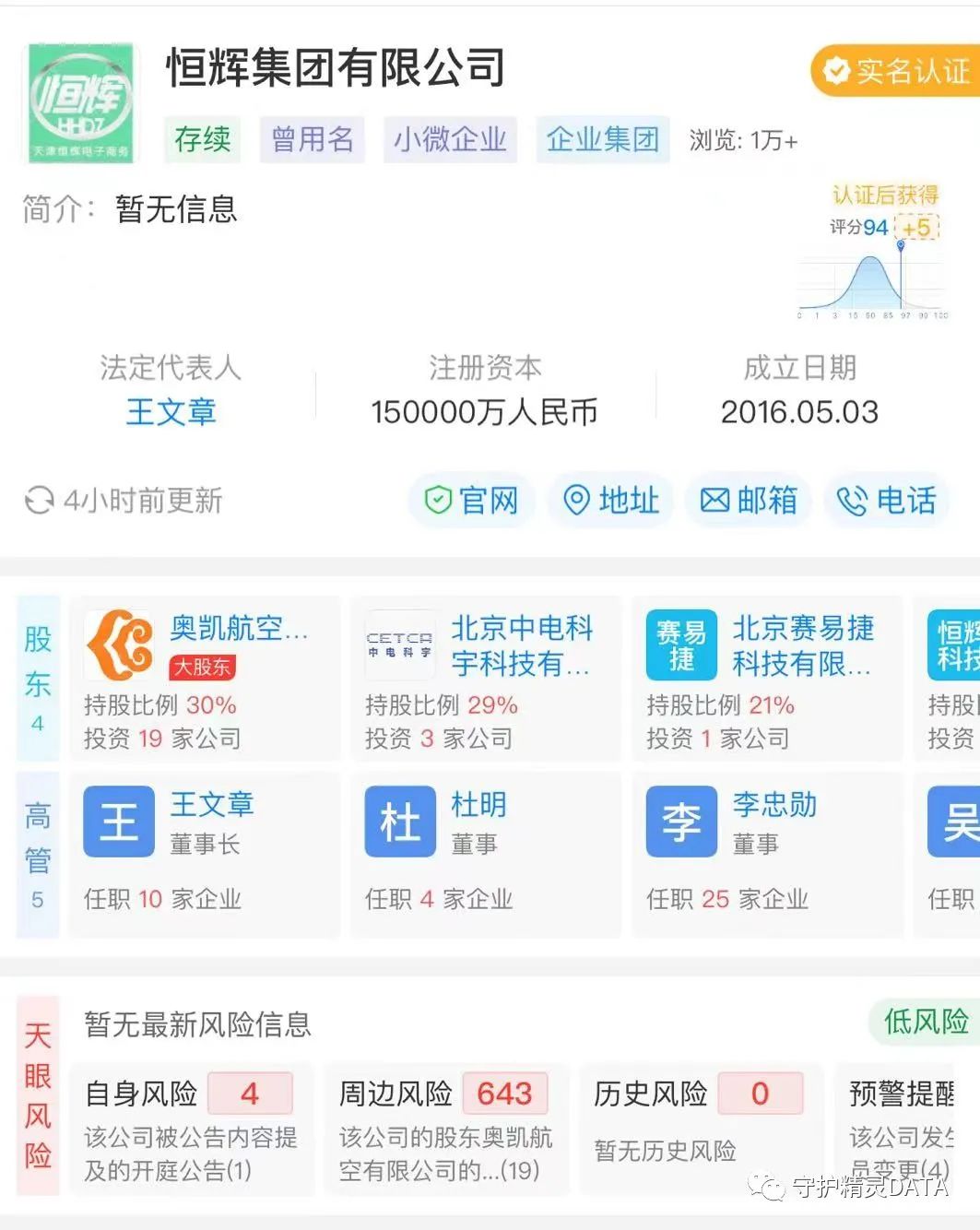Open shareholder card 北京赛易捷科技

click(766, 679)
